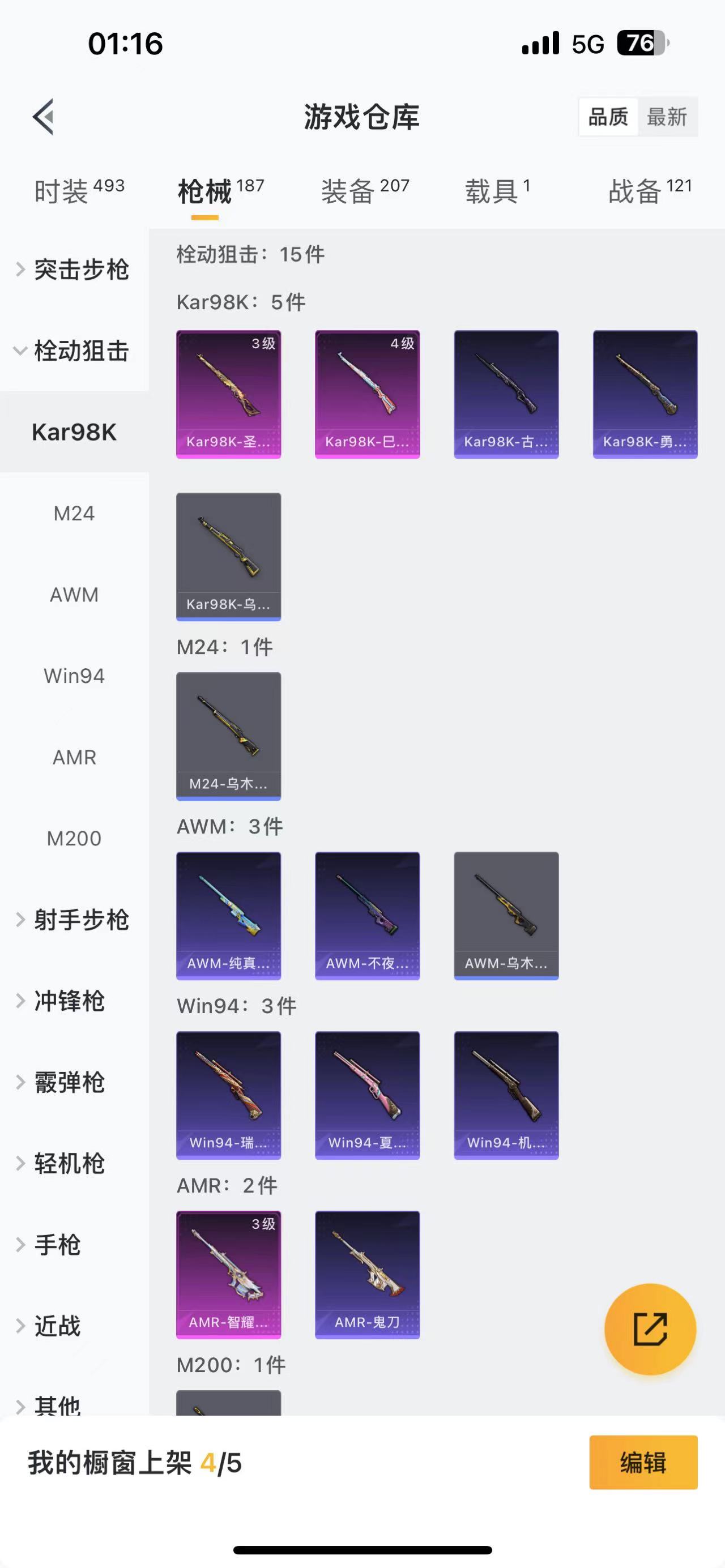View the AMR-鬼刀 skin
725x1568 pixels.
(x=367, y=1275)
